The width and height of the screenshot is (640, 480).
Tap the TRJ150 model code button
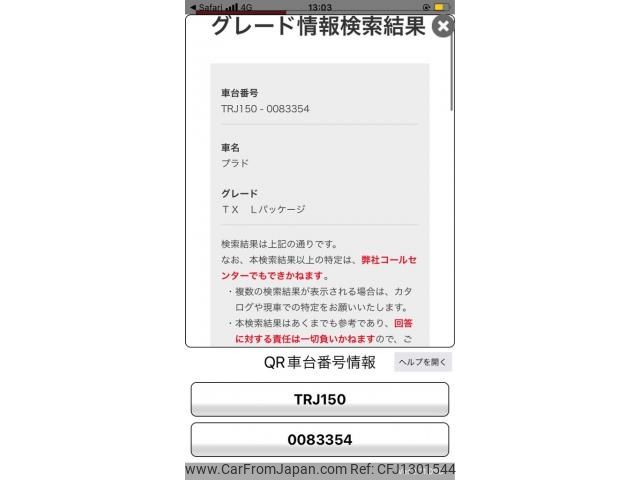coord(319,399)
